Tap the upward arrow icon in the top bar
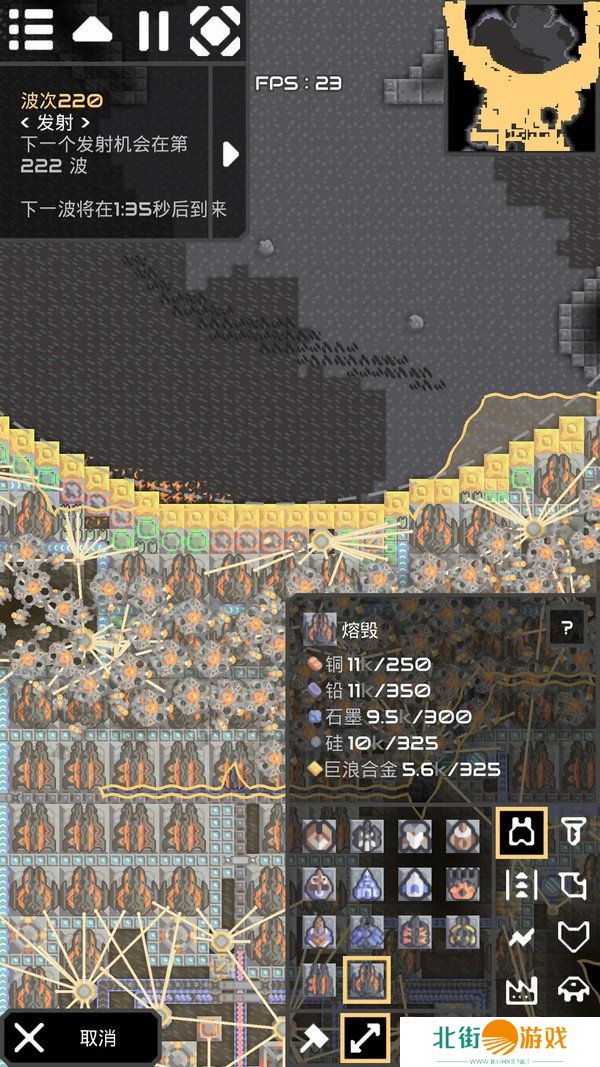 pos(92,30)
